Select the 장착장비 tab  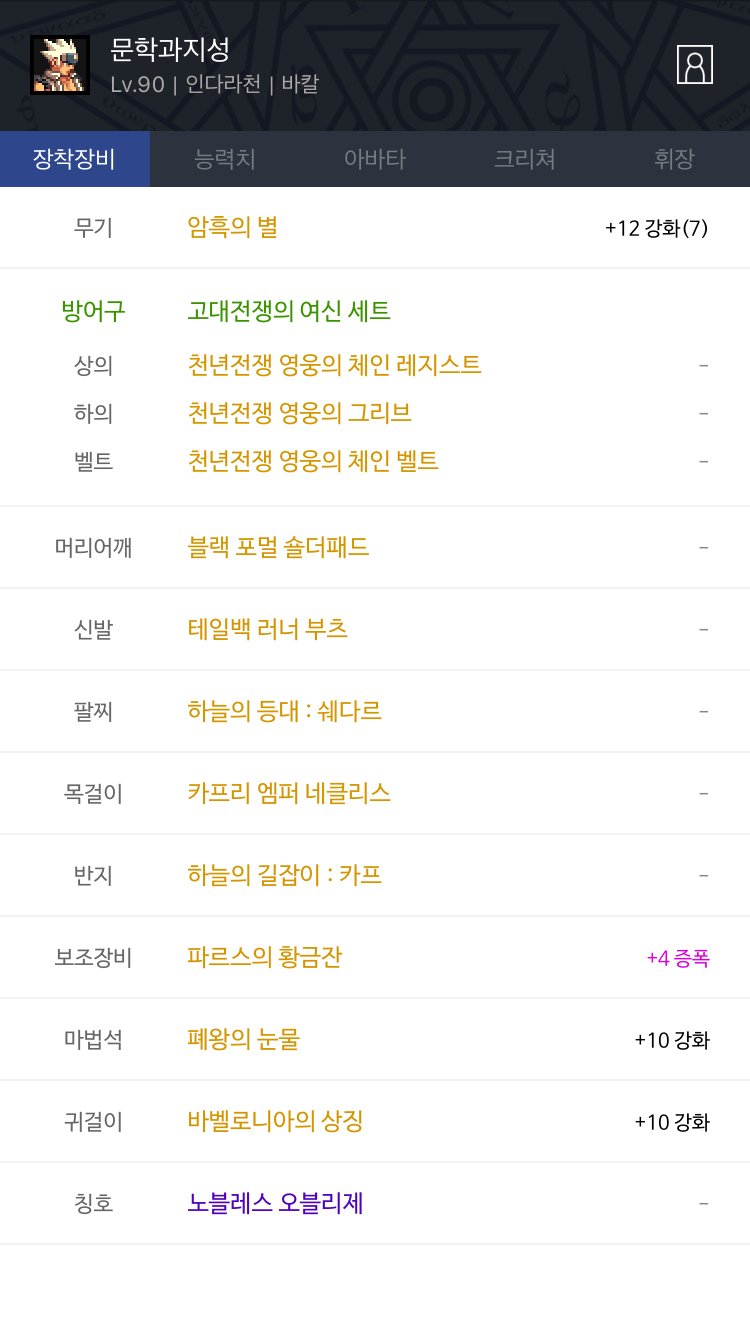[75, 159]
